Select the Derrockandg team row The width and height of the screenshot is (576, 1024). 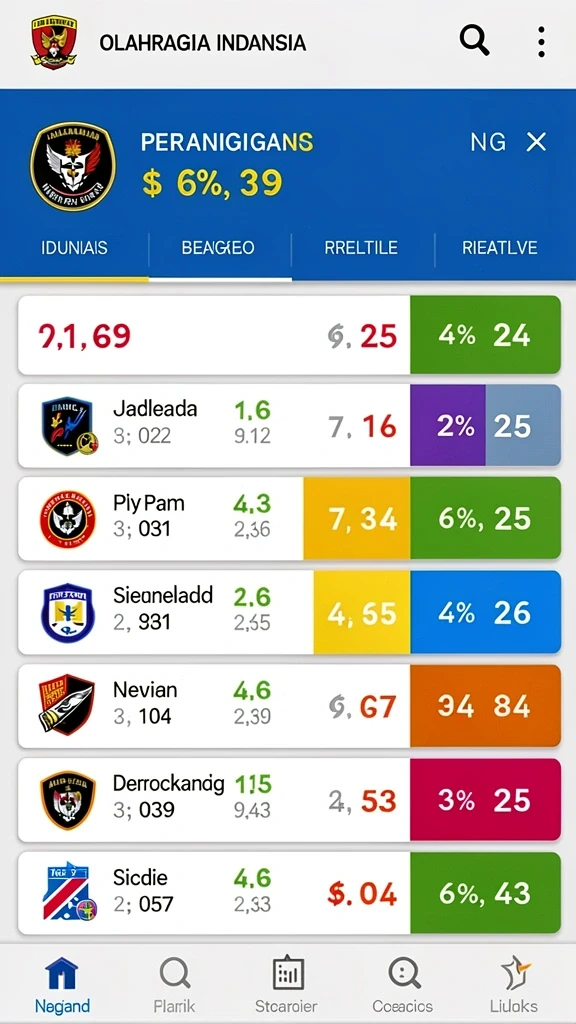pos(289,800)
